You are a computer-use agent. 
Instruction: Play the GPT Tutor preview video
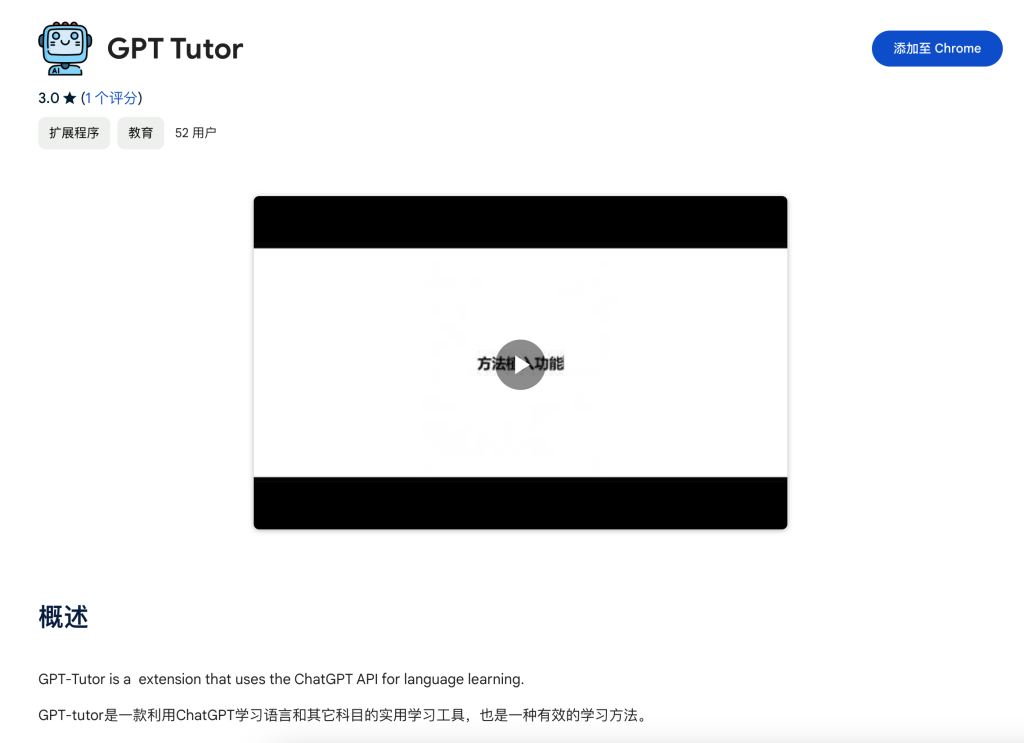tap(520, 364)
